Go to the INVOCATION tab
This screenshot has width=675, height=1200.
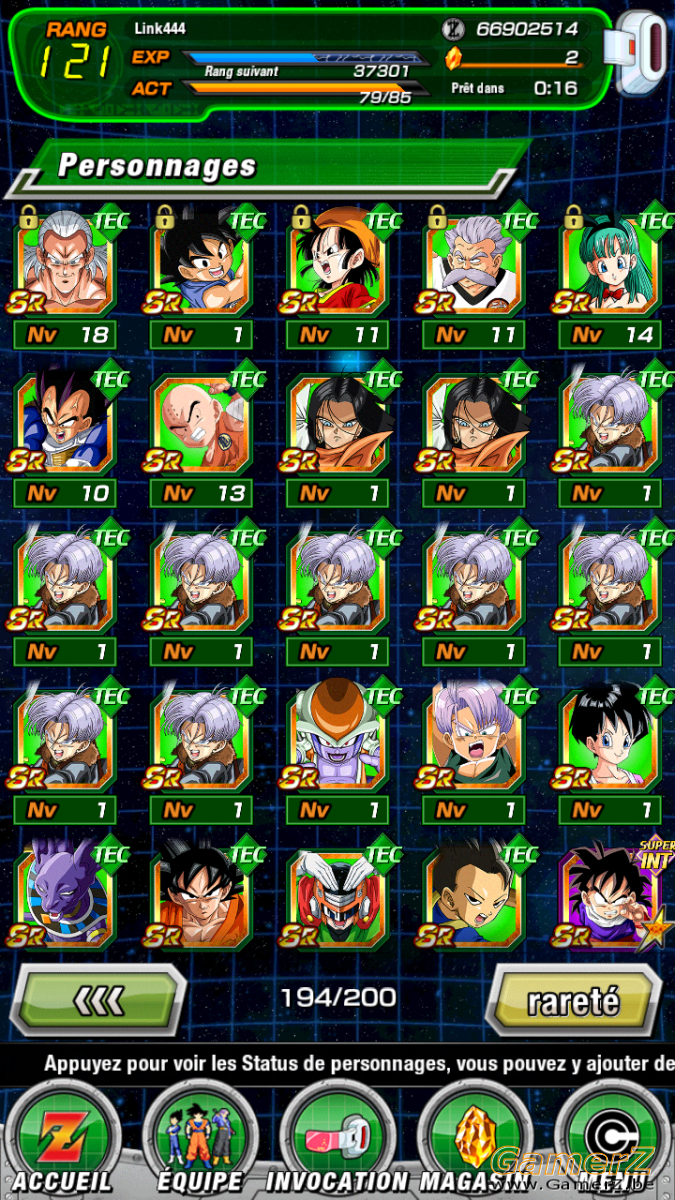pos(337,1140)
